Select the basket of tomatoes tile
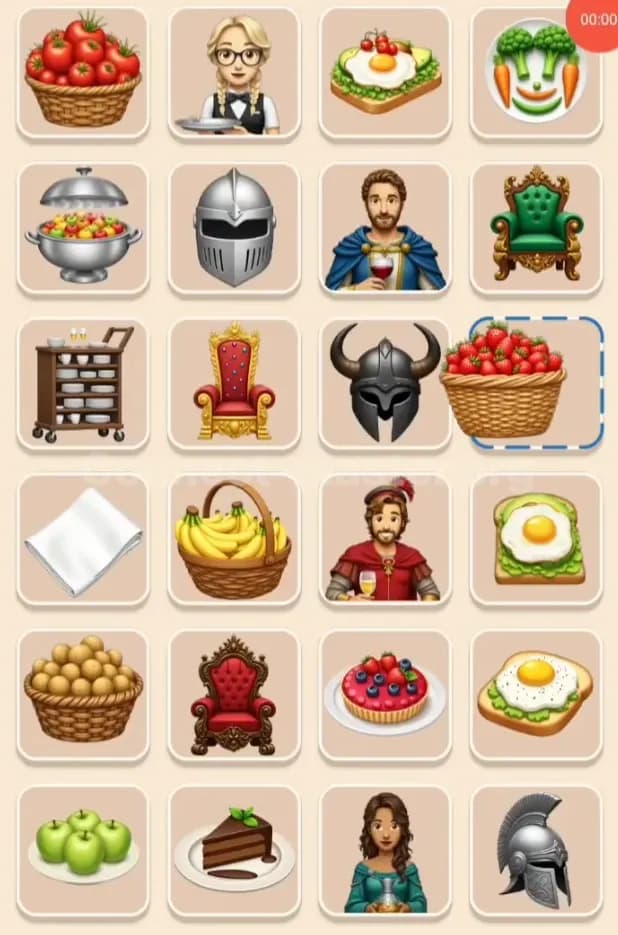 pyautogui.click(x=83, y=72)
